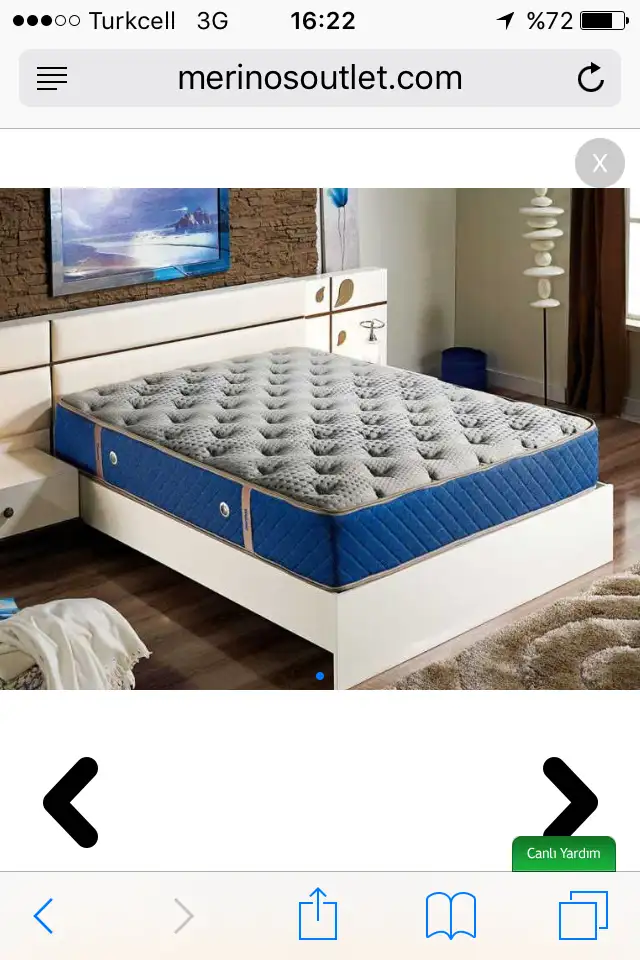Open Safari reader view
640x960 pixels.
click(x=52, y=78)
